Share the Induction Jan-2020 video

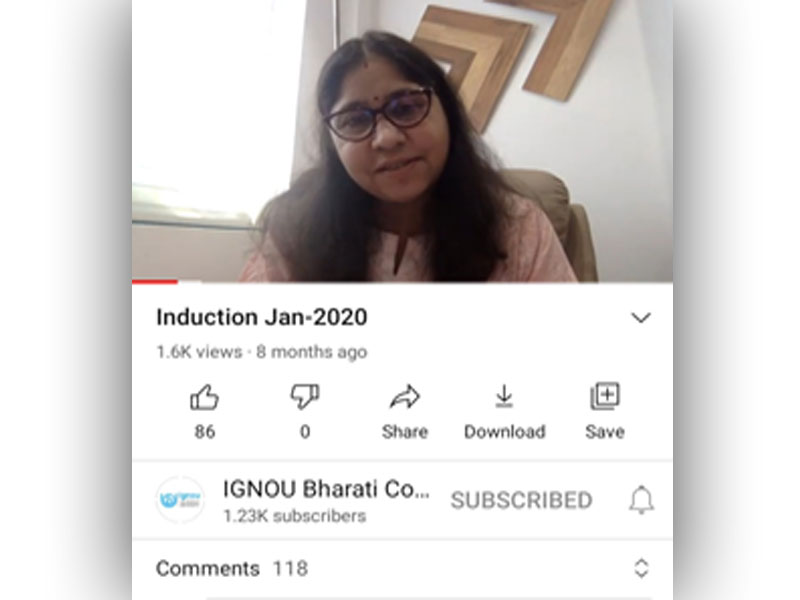pyautogui.click(x=404, y=398)
